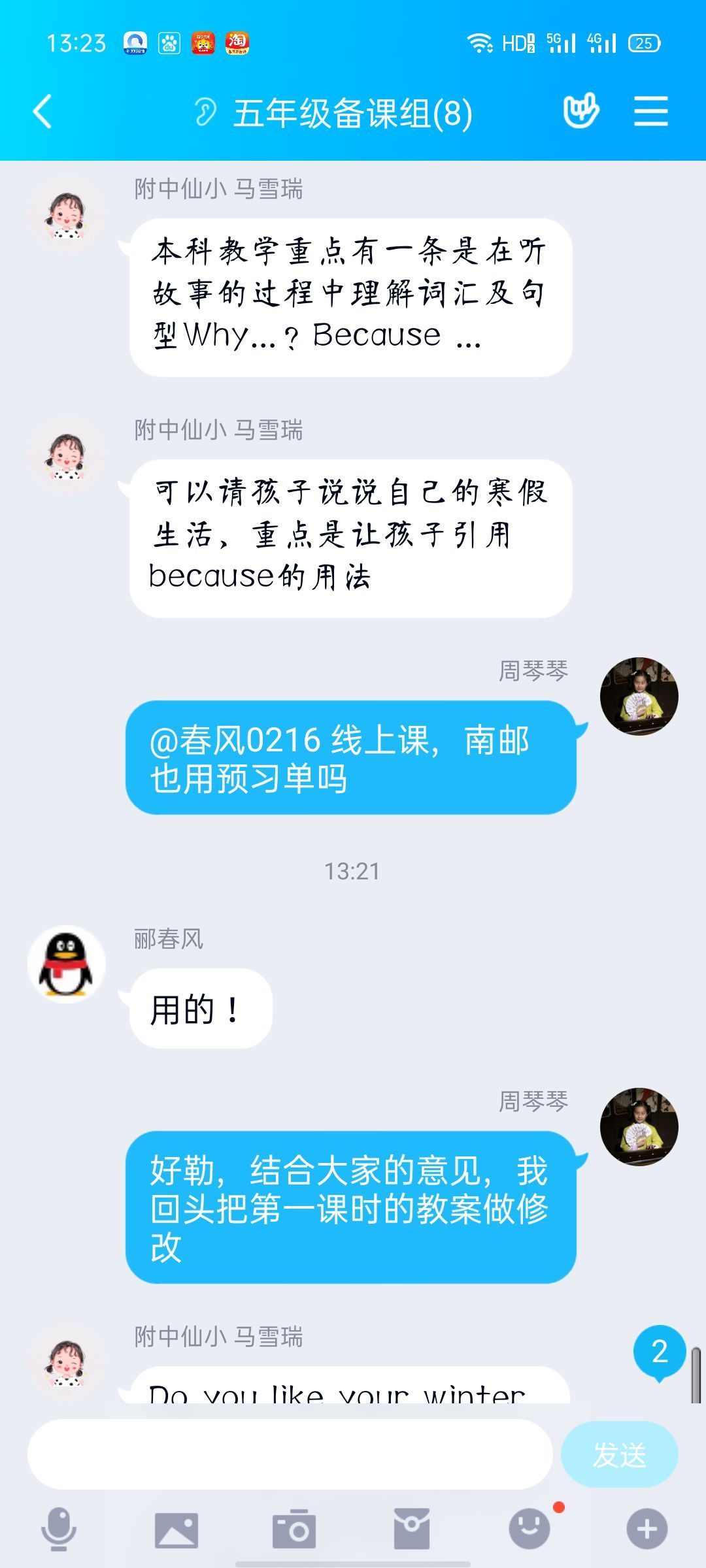Tap the 发送 send button
This screenshot has width=706, height=1568.
618,1454
